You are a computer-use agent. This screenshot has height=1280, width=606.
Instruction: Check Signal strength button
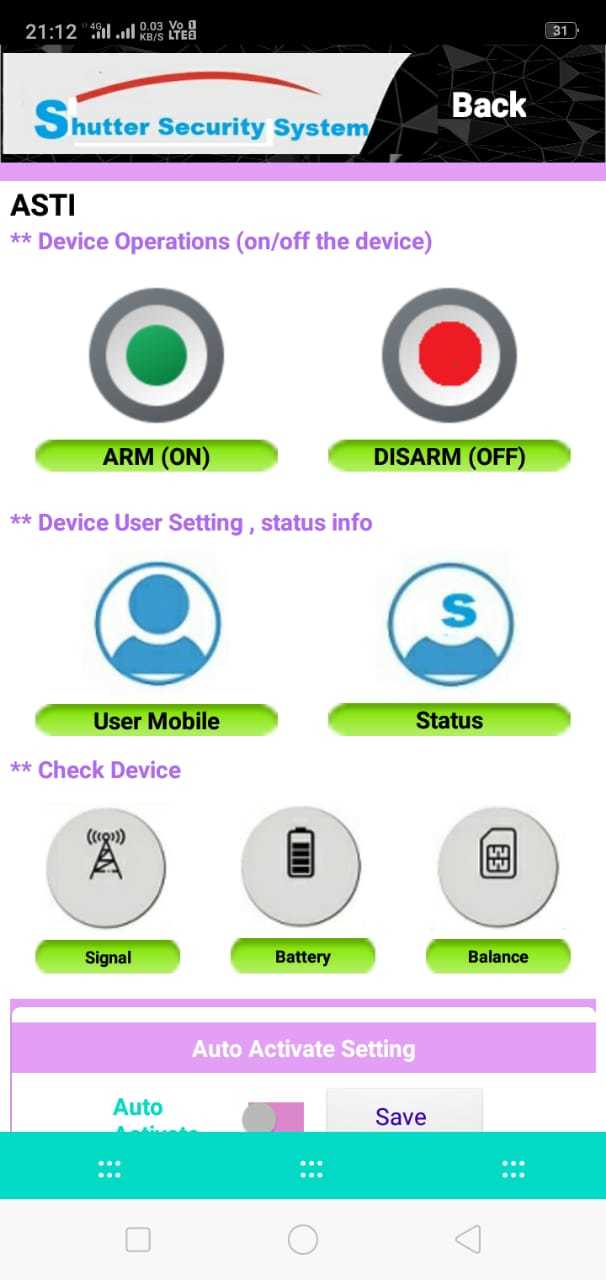tap(107, 957)
